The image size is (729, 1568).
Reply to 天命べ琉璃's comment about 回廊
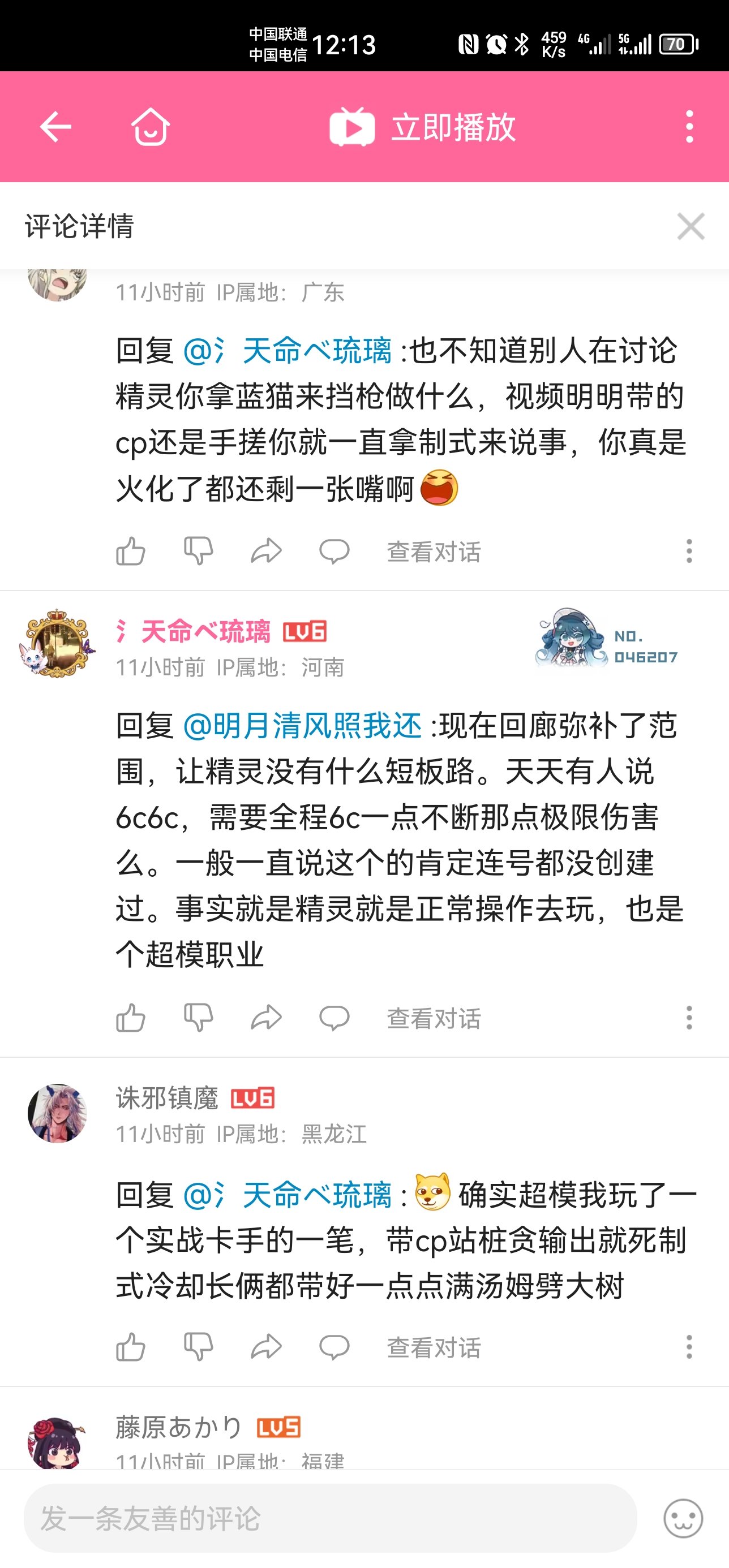335,1018
